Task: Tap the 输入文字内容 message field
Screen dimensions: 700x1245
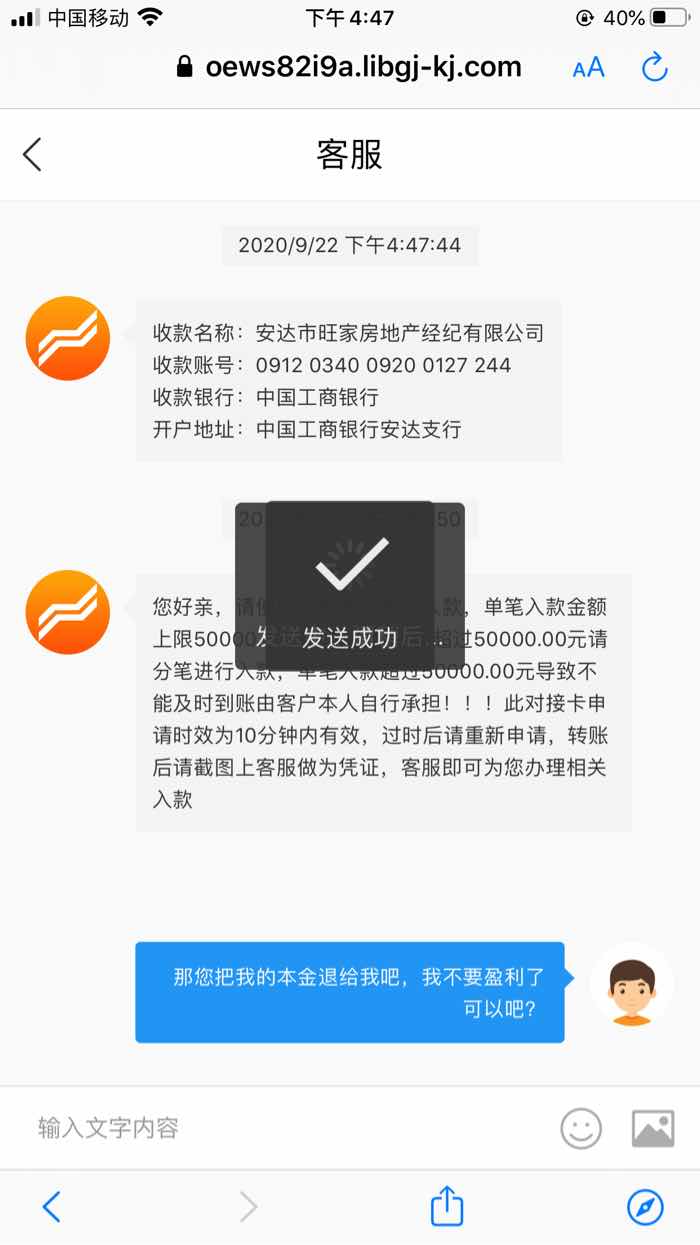Action: pos(280,1128)
